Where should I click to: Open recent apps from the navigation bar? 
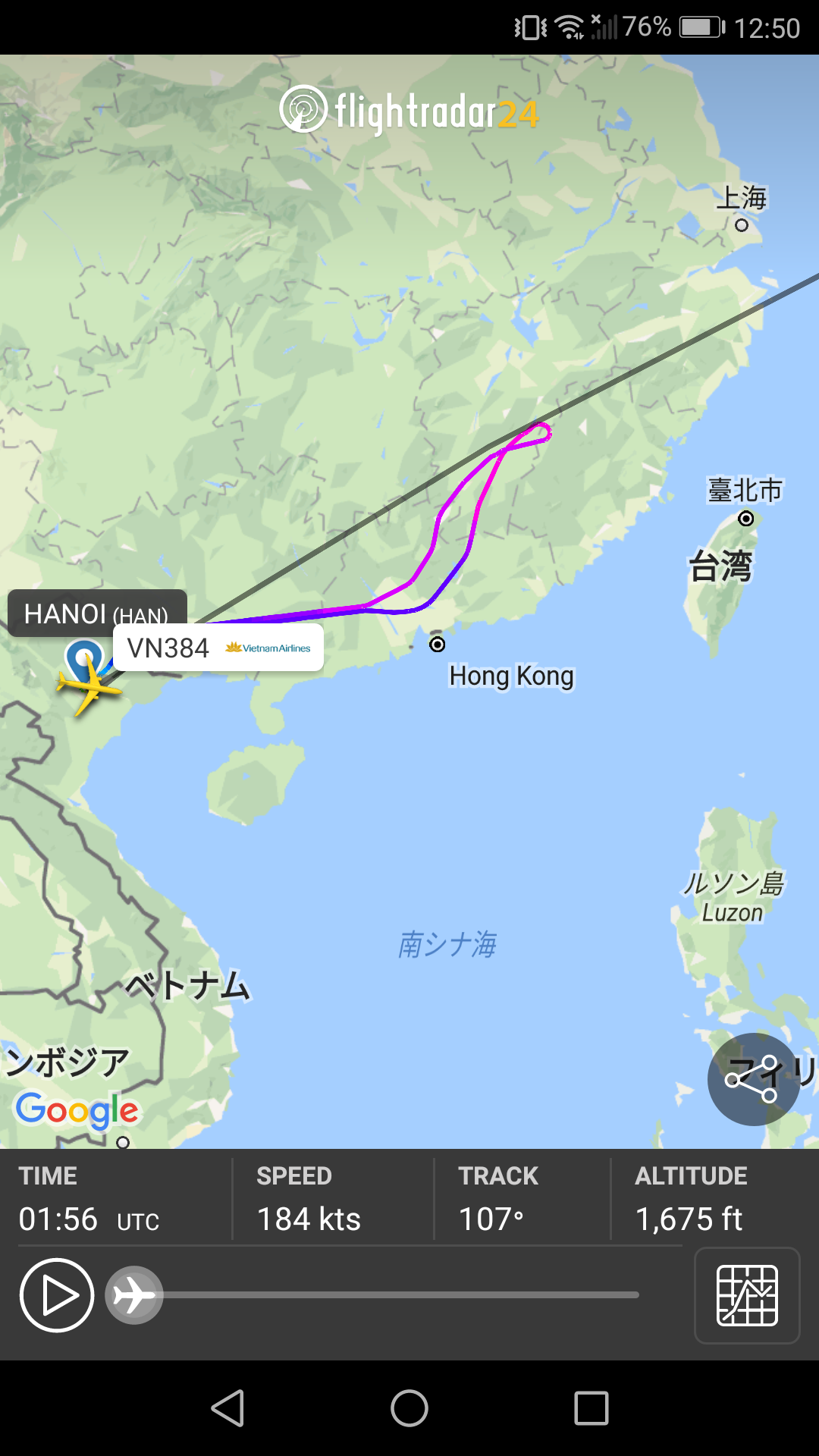click(591, 1409)
